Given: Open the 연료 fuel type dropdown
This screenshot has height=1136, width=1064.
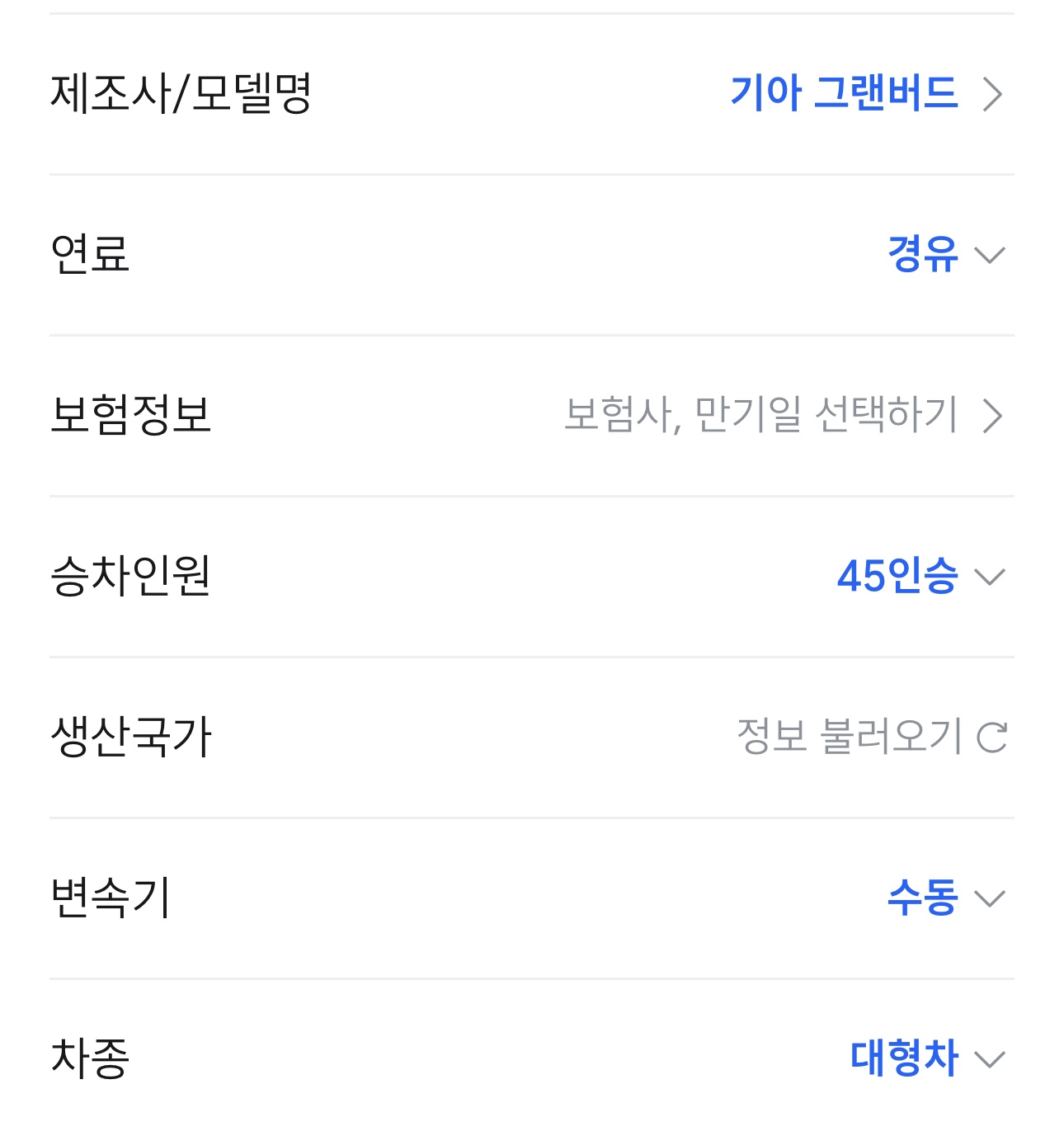Looking at the screenshot, I should pos(923,256).
